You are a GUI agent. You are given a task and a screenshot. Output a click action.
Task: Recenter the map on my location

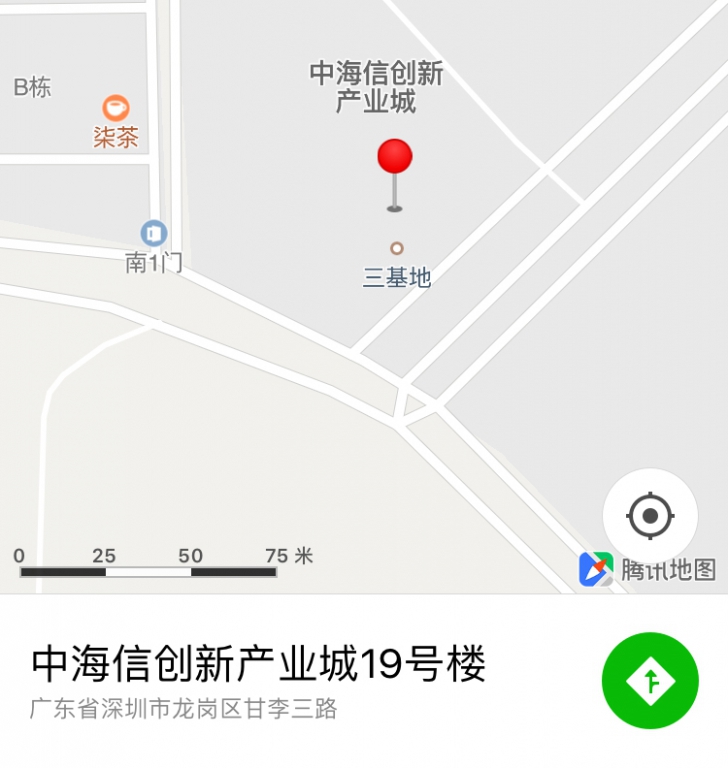point(650,516)
